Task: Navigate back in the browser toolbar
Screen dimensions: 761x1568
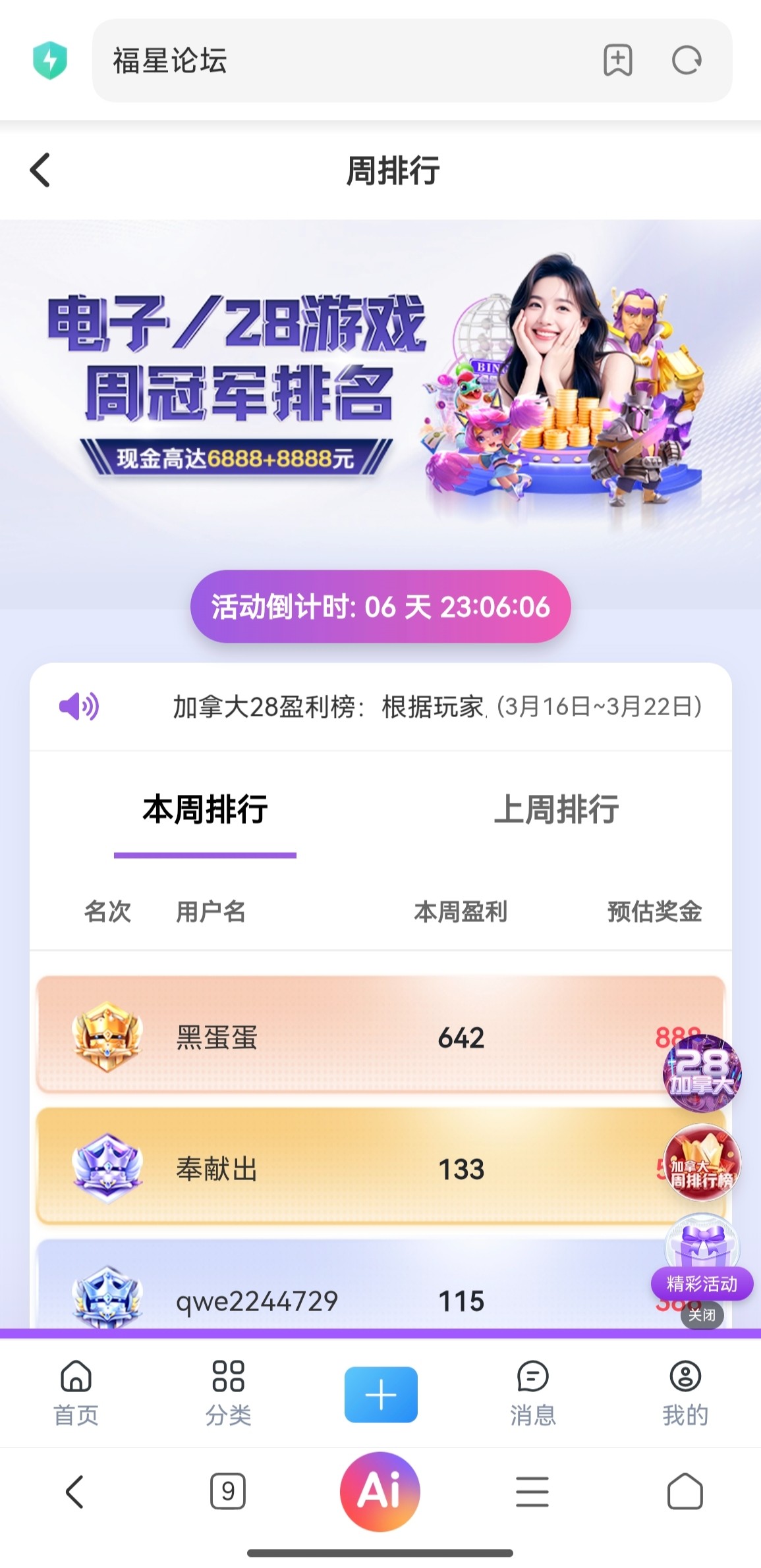Action: 74,1491
